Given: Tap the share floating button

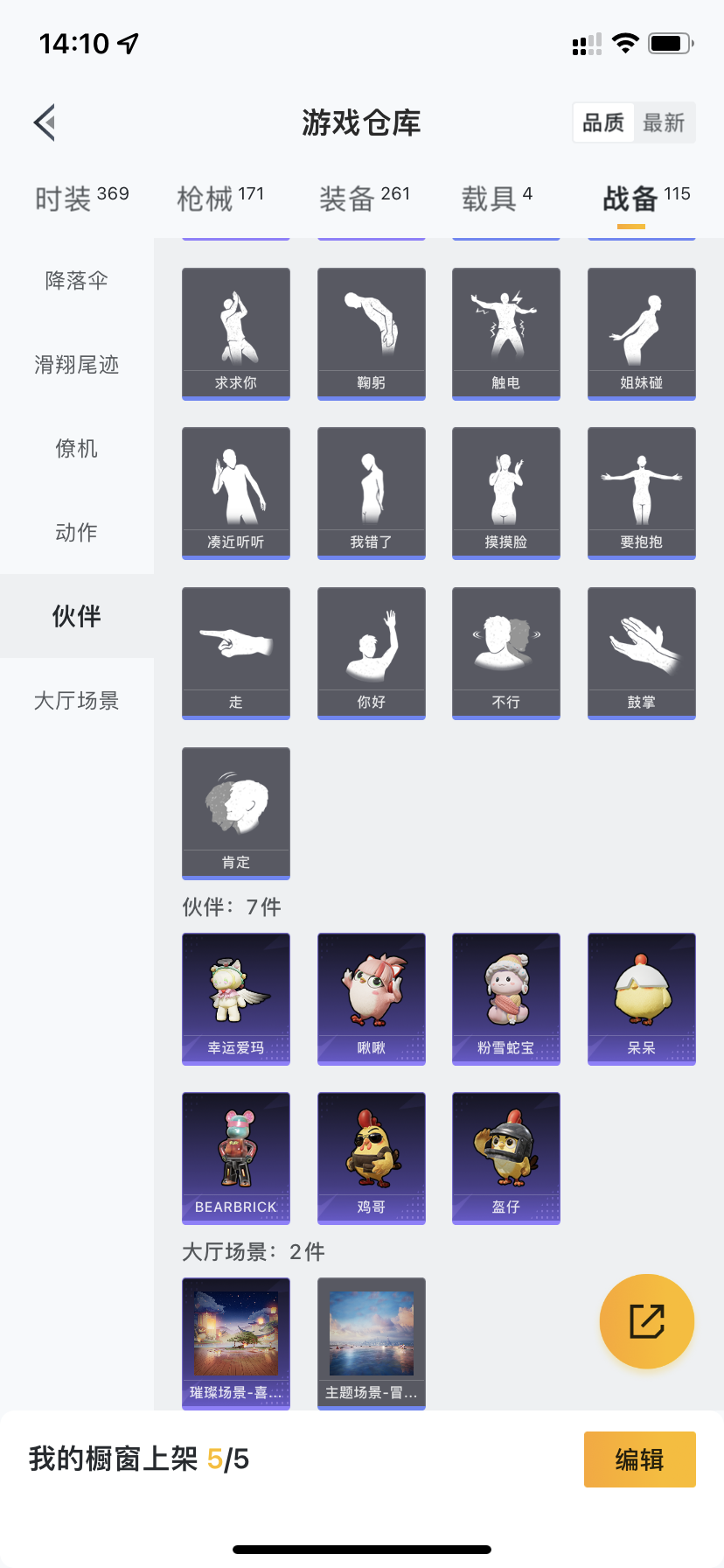Looking at the screenshot, I should pyautogui.click(x=647, y=1321).
